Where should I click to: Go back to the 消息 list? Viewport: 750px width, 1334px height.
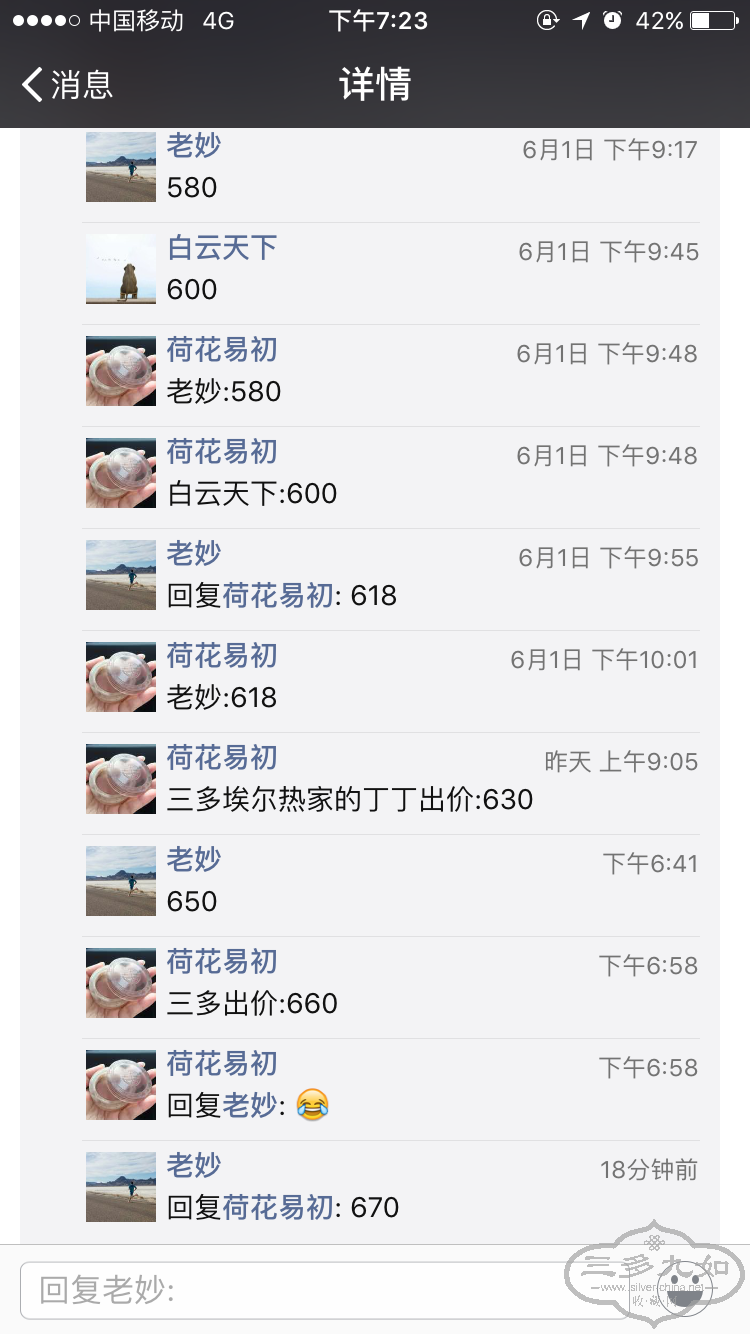pos(66,84)
